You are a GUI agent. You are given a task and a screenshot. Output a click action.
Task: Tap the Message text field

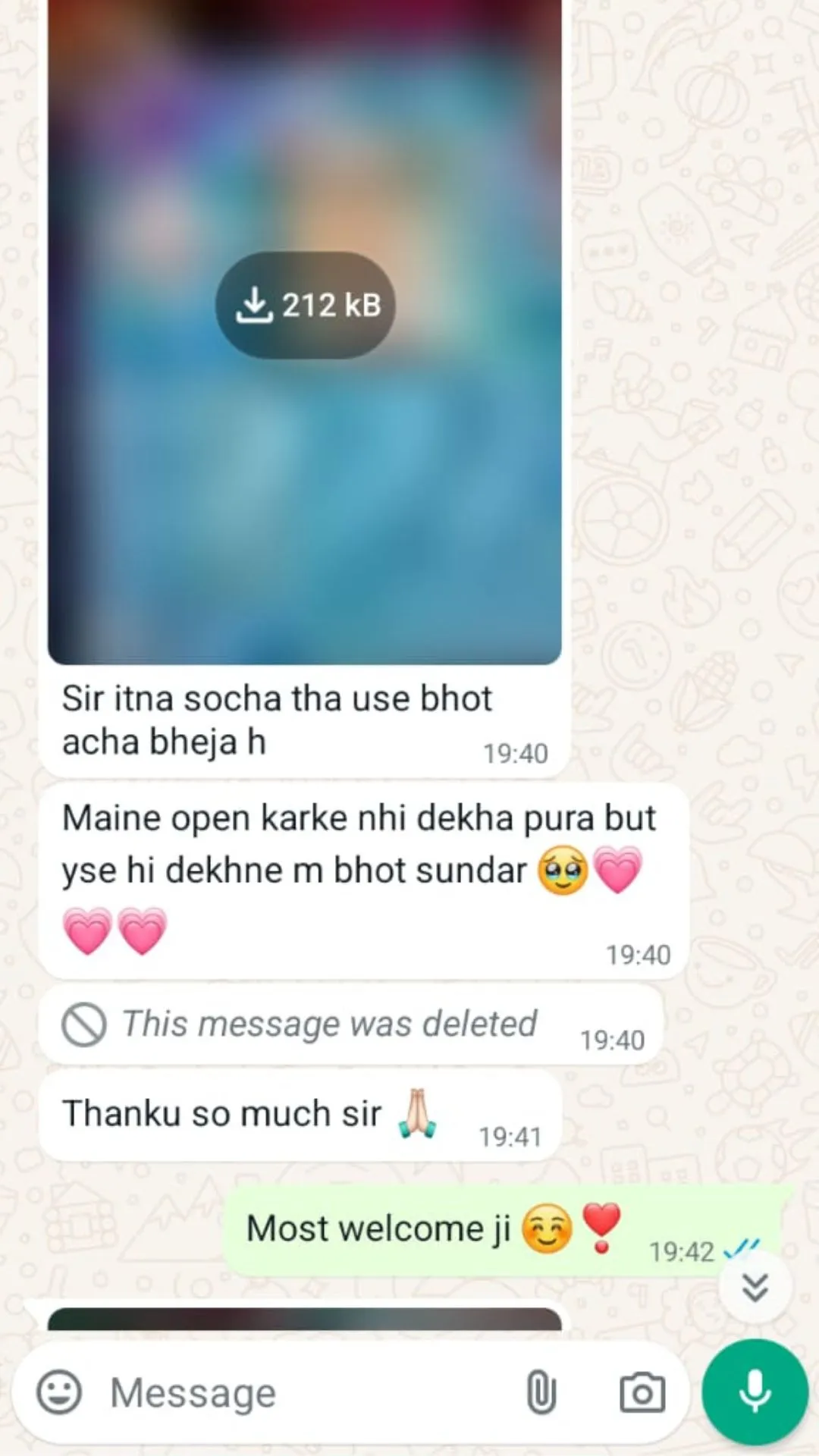click(303, 1393)
